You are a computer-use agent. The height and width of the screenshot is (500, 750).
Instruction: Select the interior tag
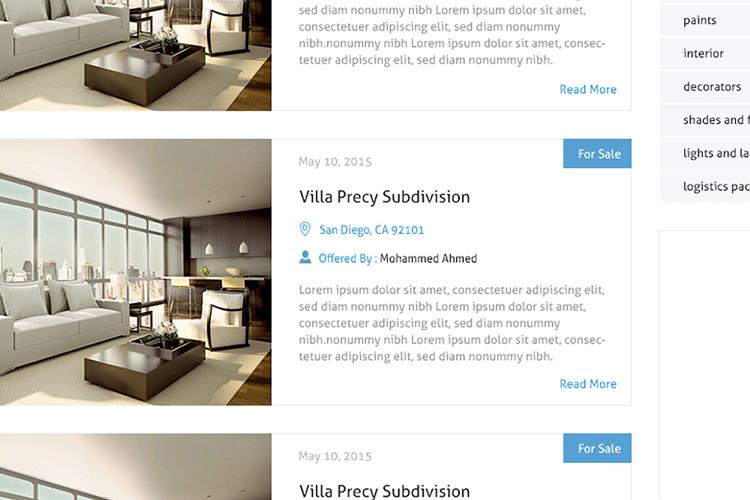704,53
